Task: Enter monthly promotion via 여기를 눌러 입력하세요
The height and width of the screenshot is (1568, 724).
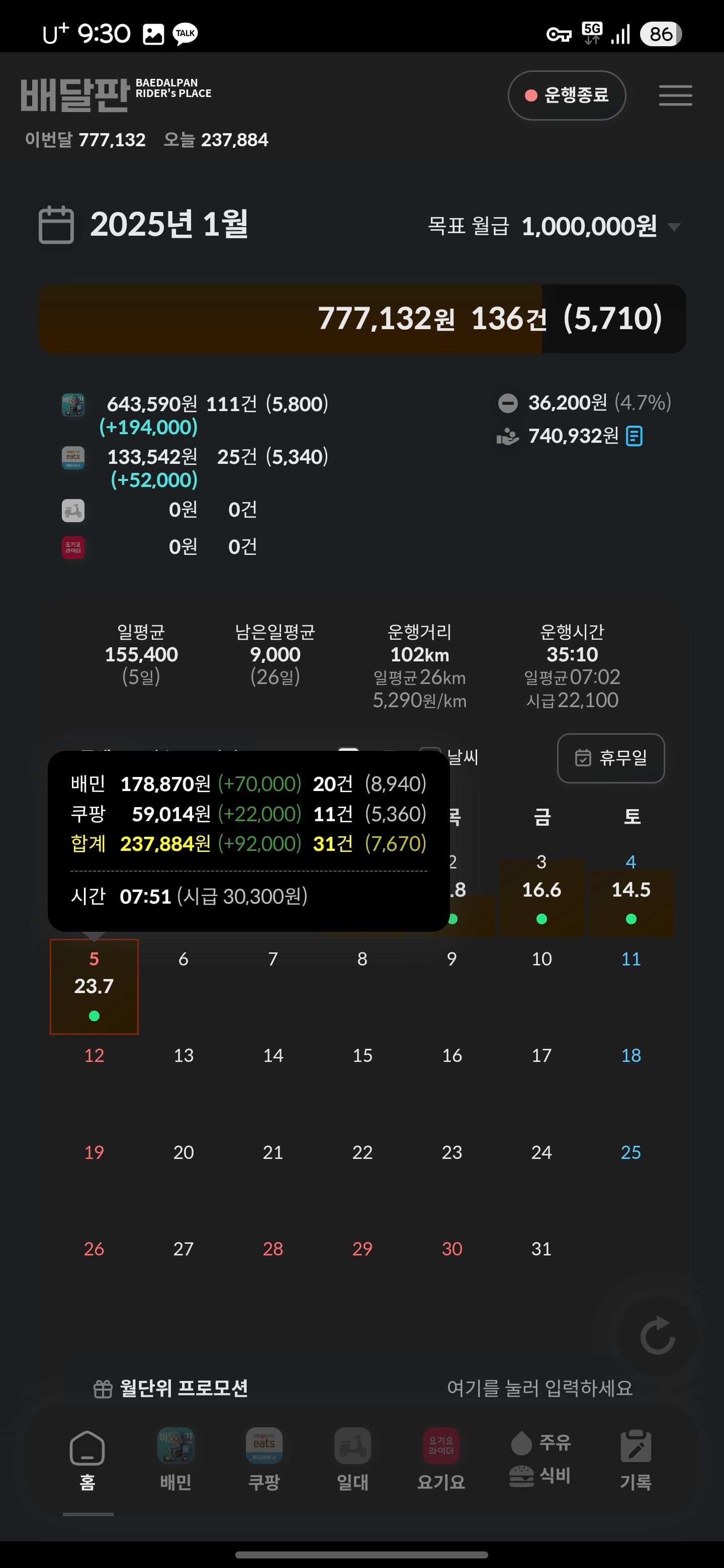Action: (x=539, y=1388)
